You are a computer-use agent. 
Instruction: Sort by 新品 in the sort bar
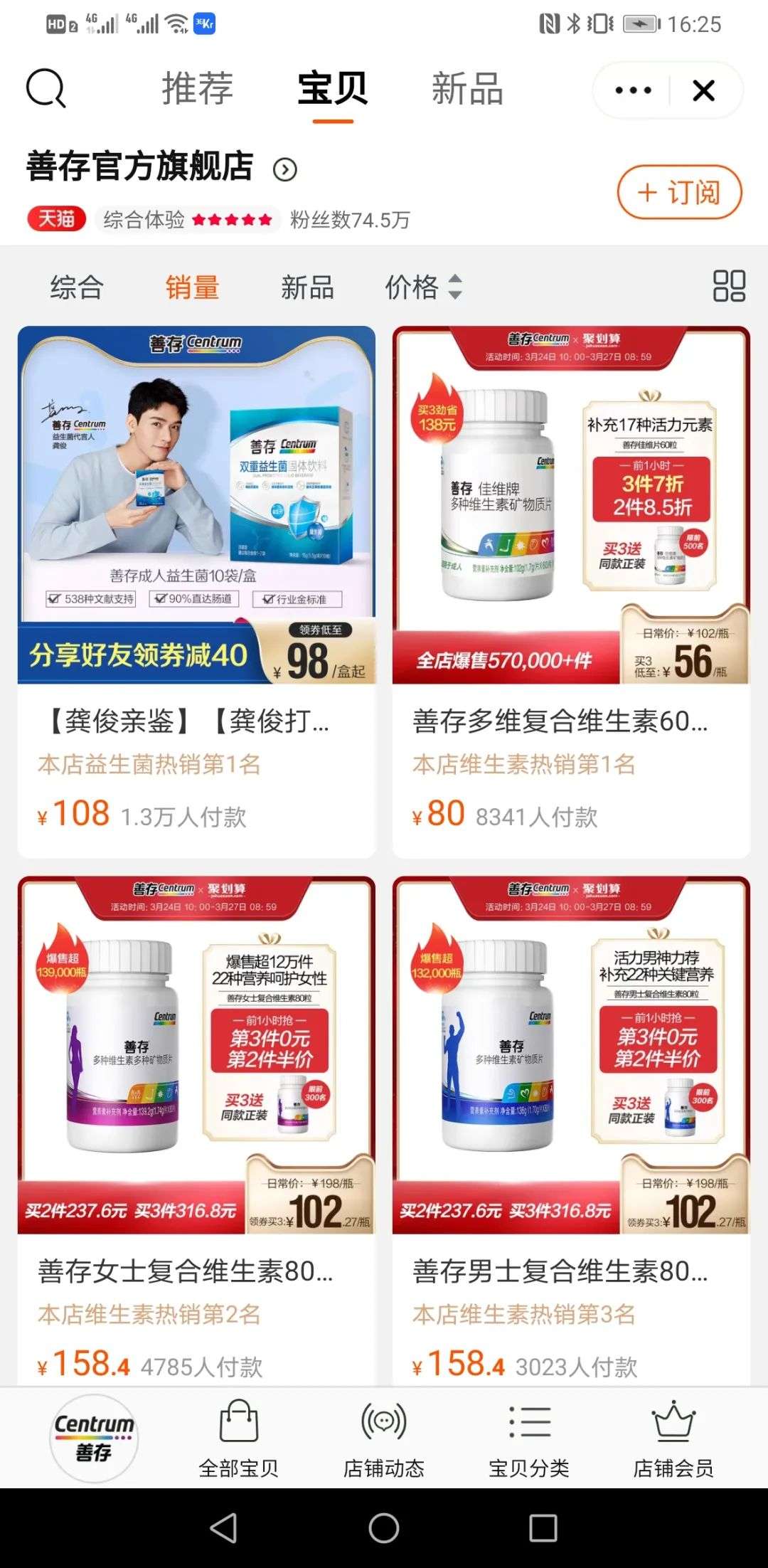(x=307, y=287)
